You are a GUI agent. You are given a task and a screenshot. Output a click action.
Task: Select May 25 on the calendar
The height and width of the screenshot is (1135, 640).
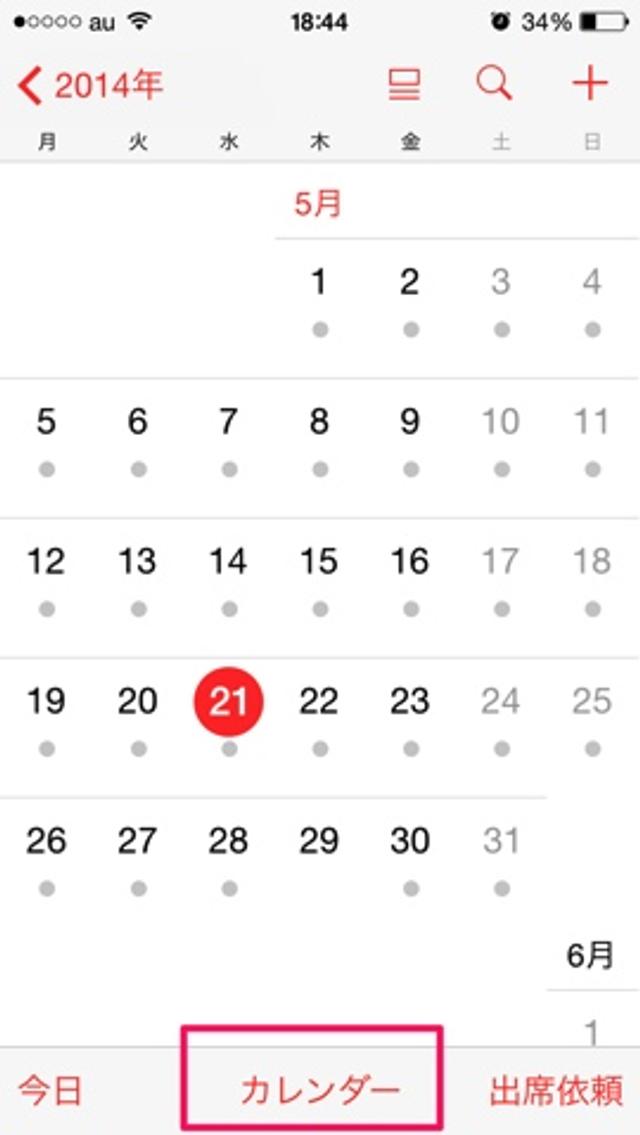coord(592,702)
